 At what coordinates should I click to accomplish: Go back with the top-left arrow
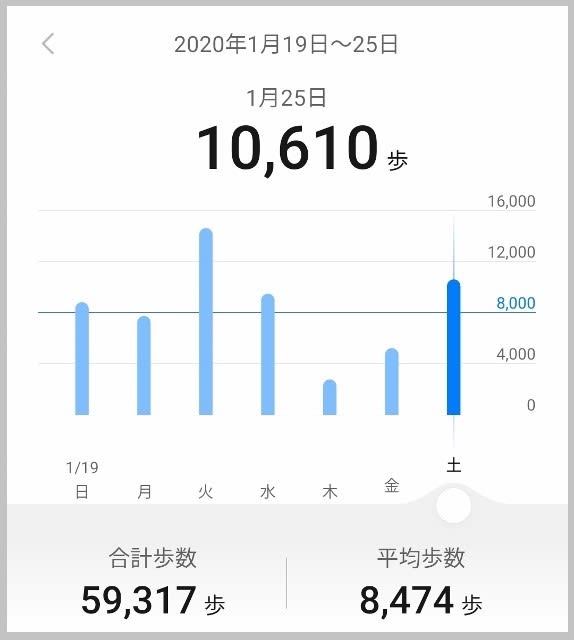[x=48, y=44]
